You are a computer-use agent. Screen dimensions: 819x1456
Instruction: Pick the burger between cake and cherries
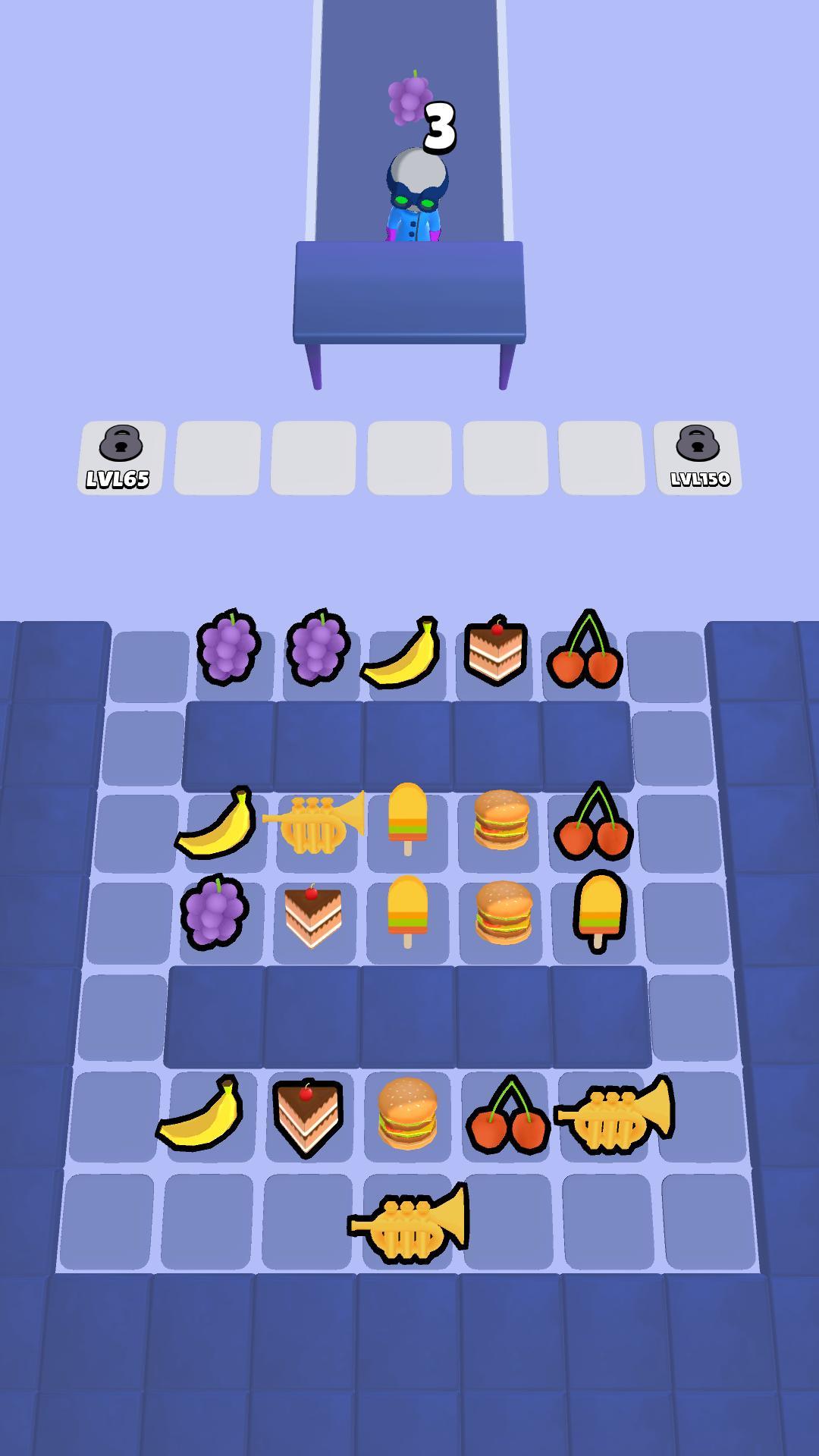pos(408,1114)
